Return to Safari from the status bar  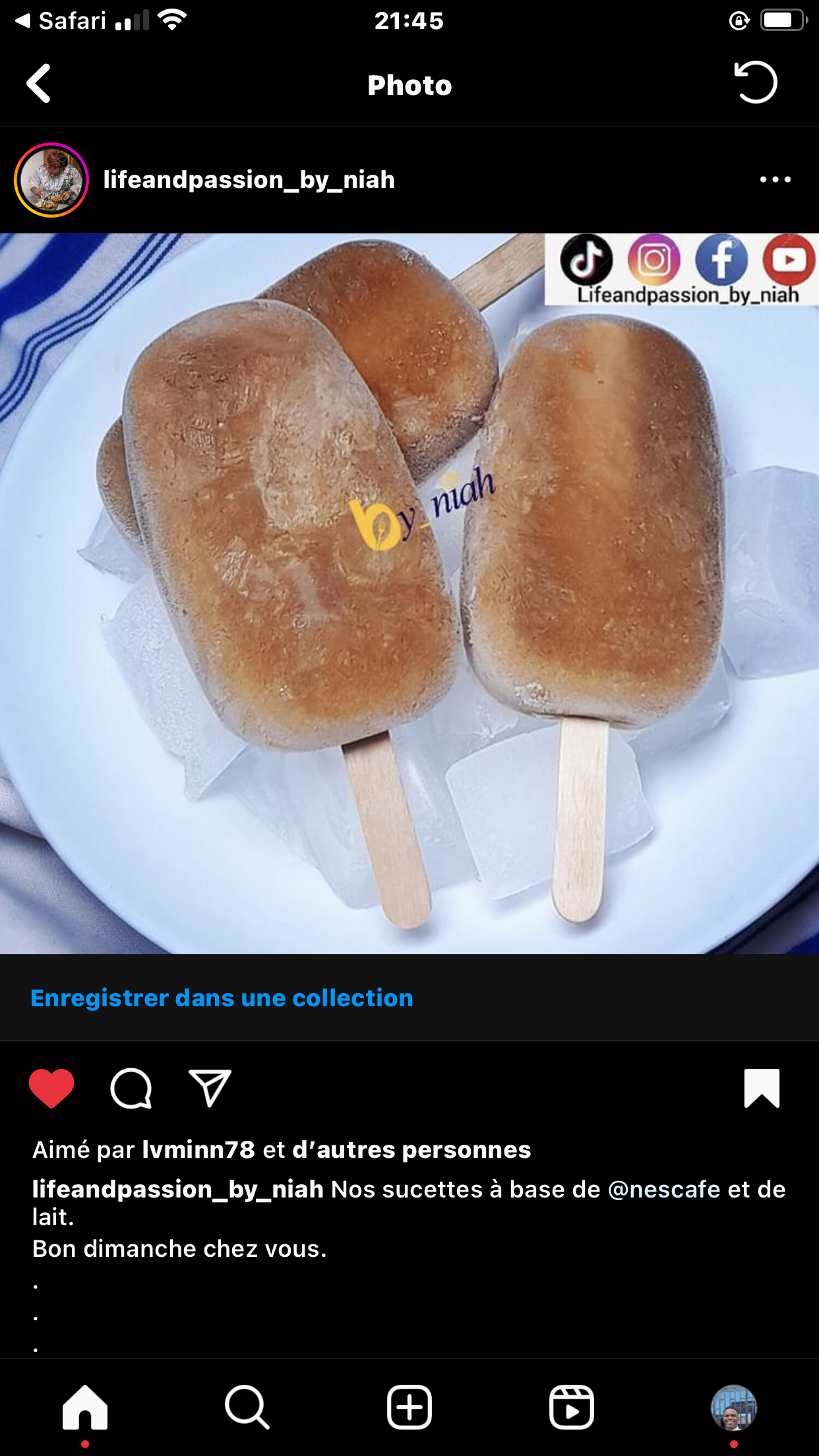(x=61, y=21)
